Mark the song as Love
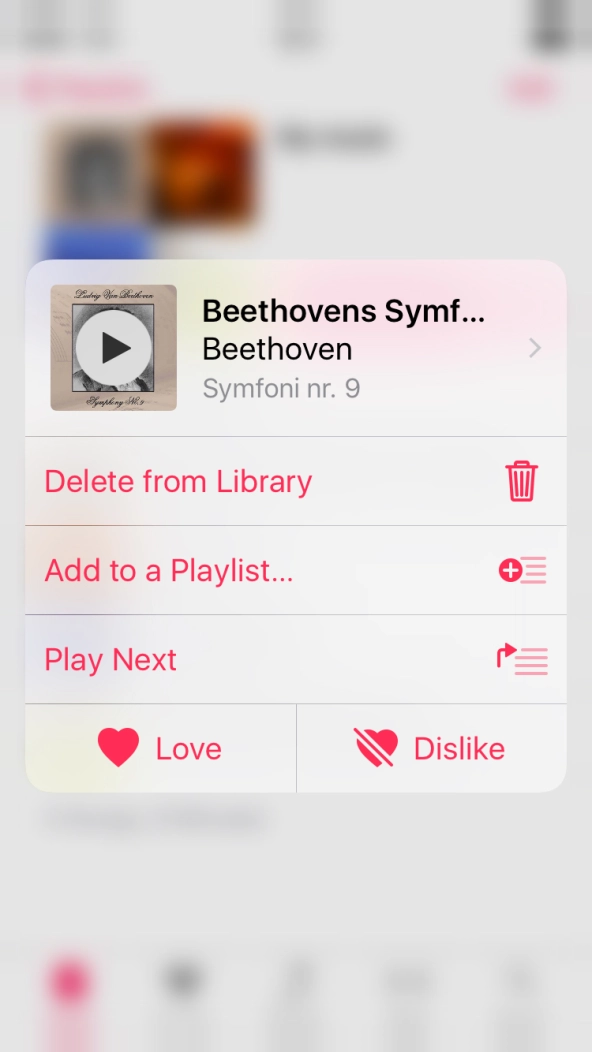 pyautogui.click(x=160, y=748)
